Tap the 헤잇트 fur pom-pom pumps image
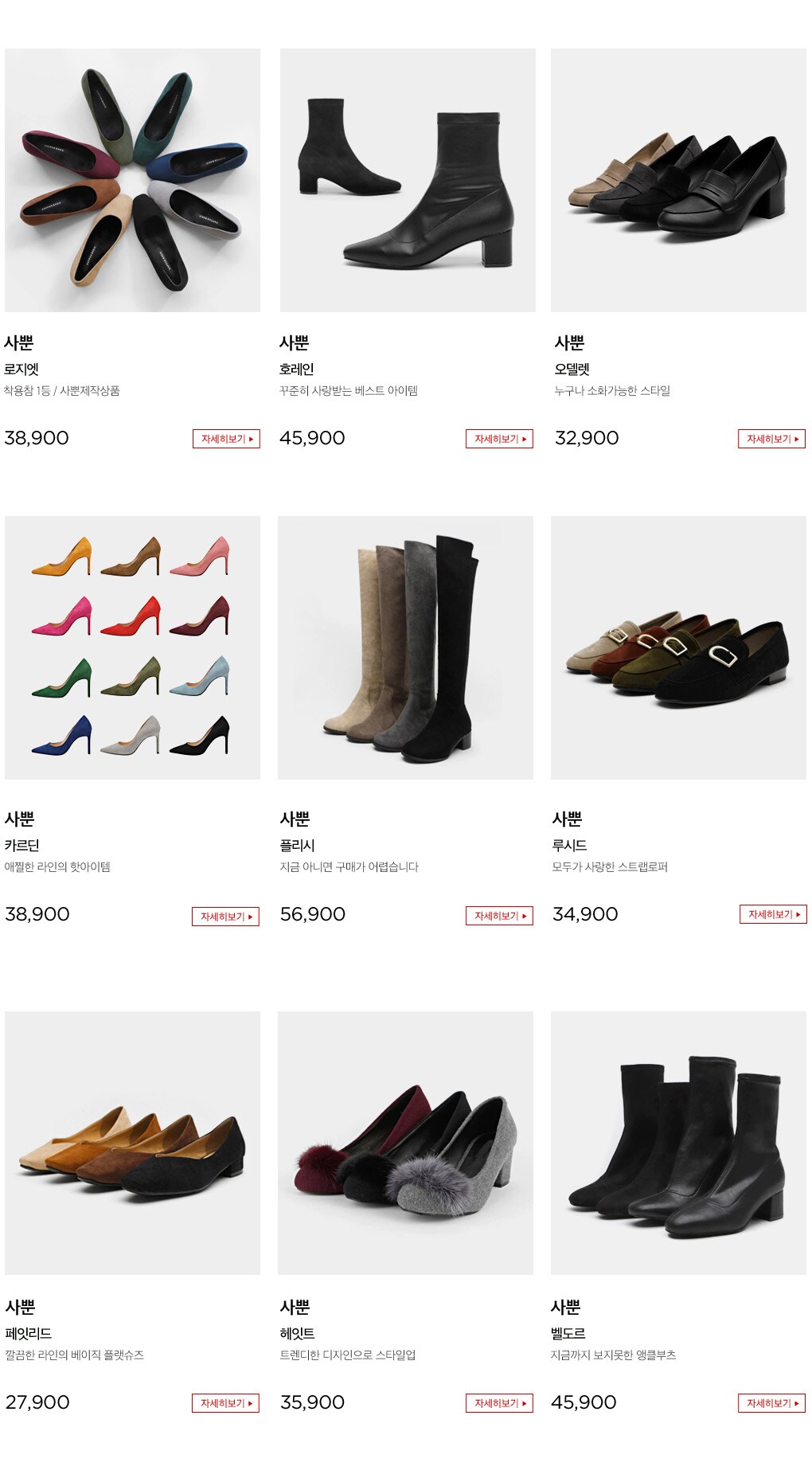812x1478 pixels. click(x=405, y=1143)
